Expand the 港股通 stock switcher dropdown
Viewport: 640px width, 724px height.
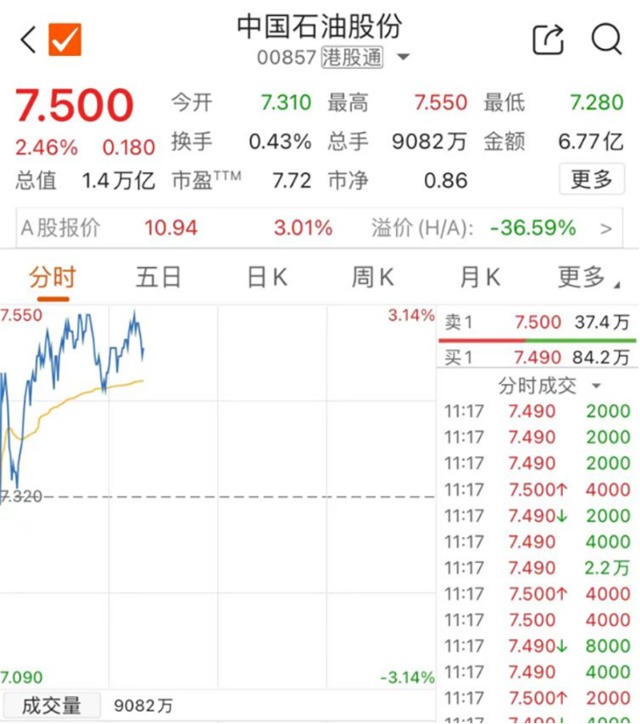[403, 57]
